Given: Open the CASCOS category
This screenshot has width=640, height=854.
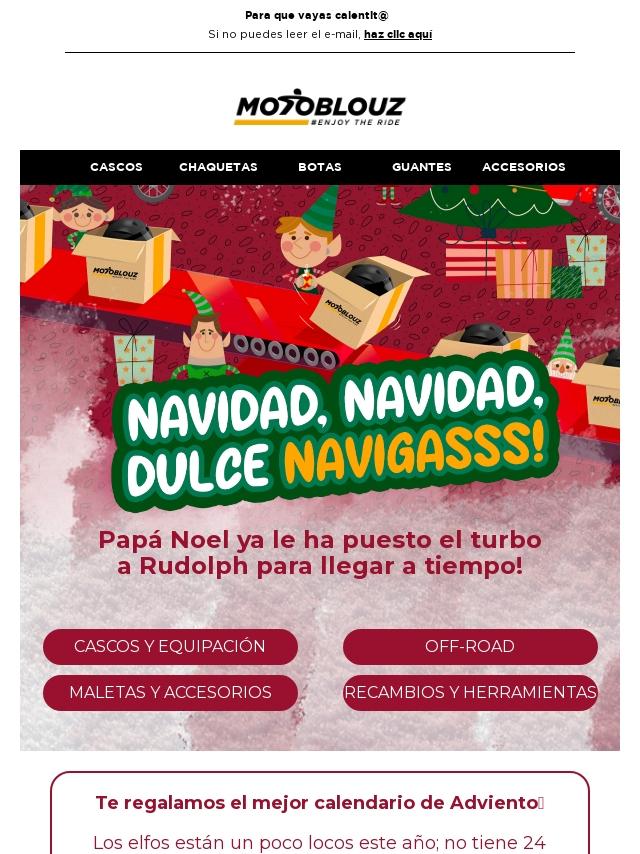Looking at the screenshot, I should [x=116, y=167].
